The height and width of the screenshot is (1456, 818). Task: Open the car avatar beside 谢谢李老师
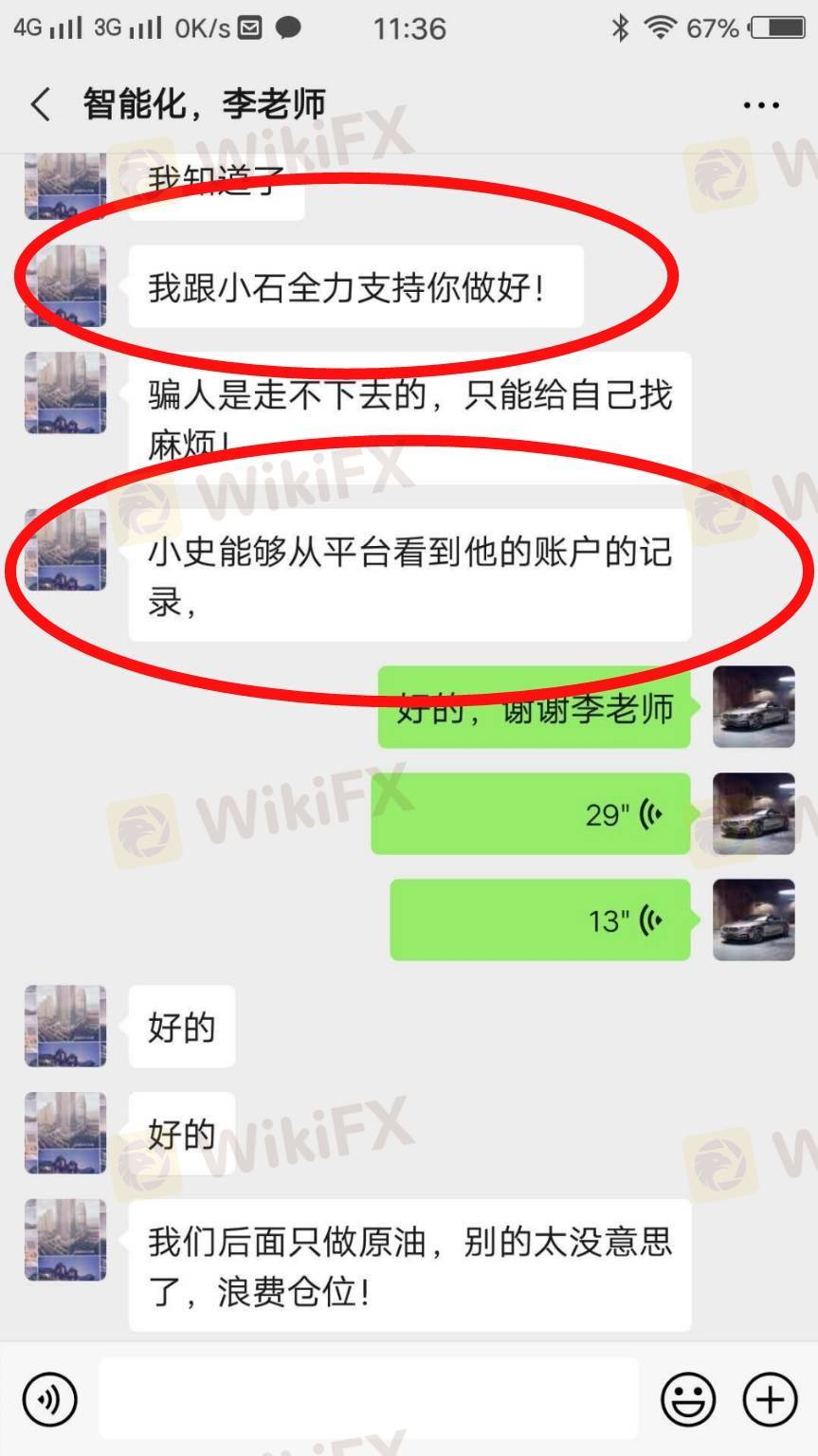754,707
